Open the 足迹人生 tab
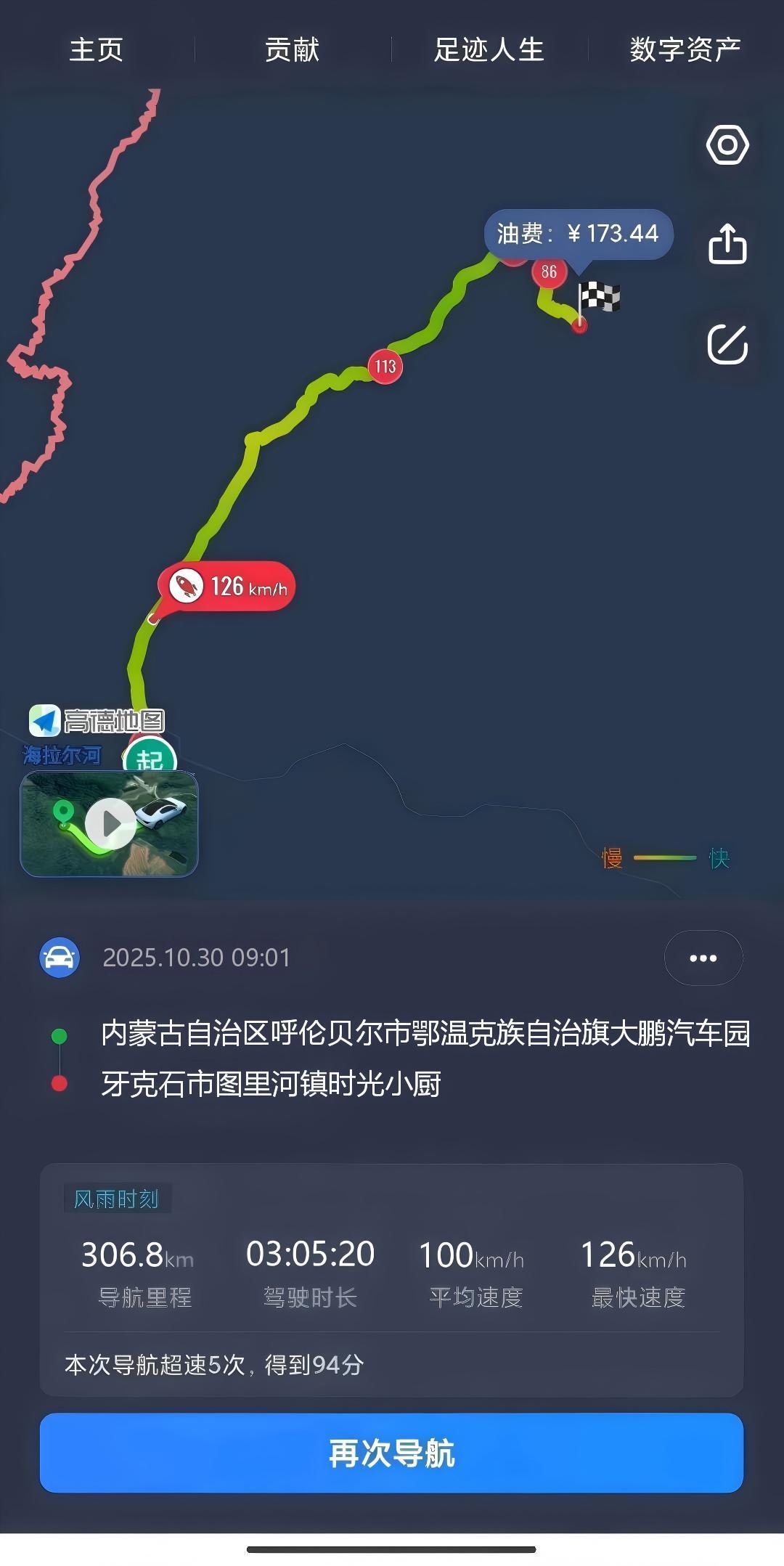 (489, 50)
